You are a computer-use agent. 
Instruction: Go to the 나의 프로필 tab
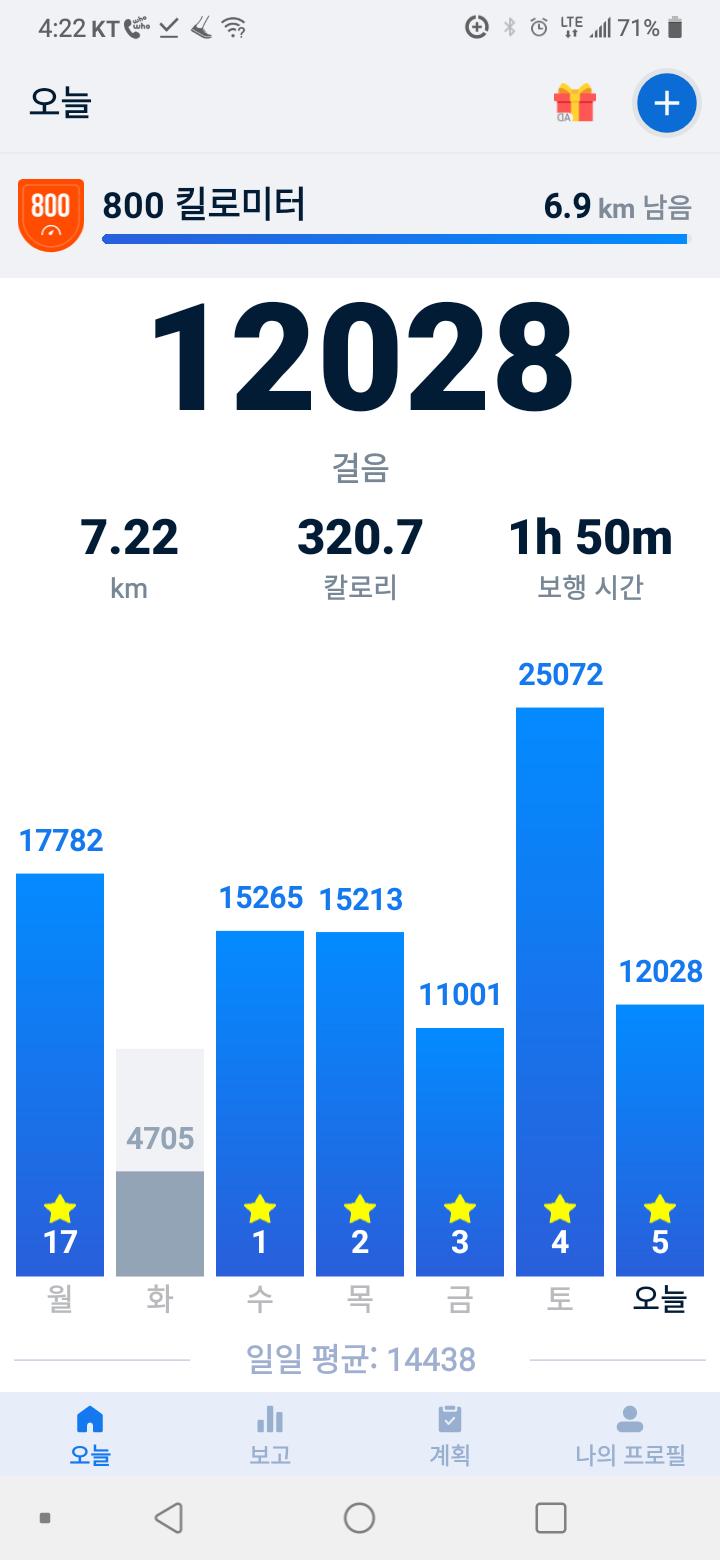(x=630, y=1434)
